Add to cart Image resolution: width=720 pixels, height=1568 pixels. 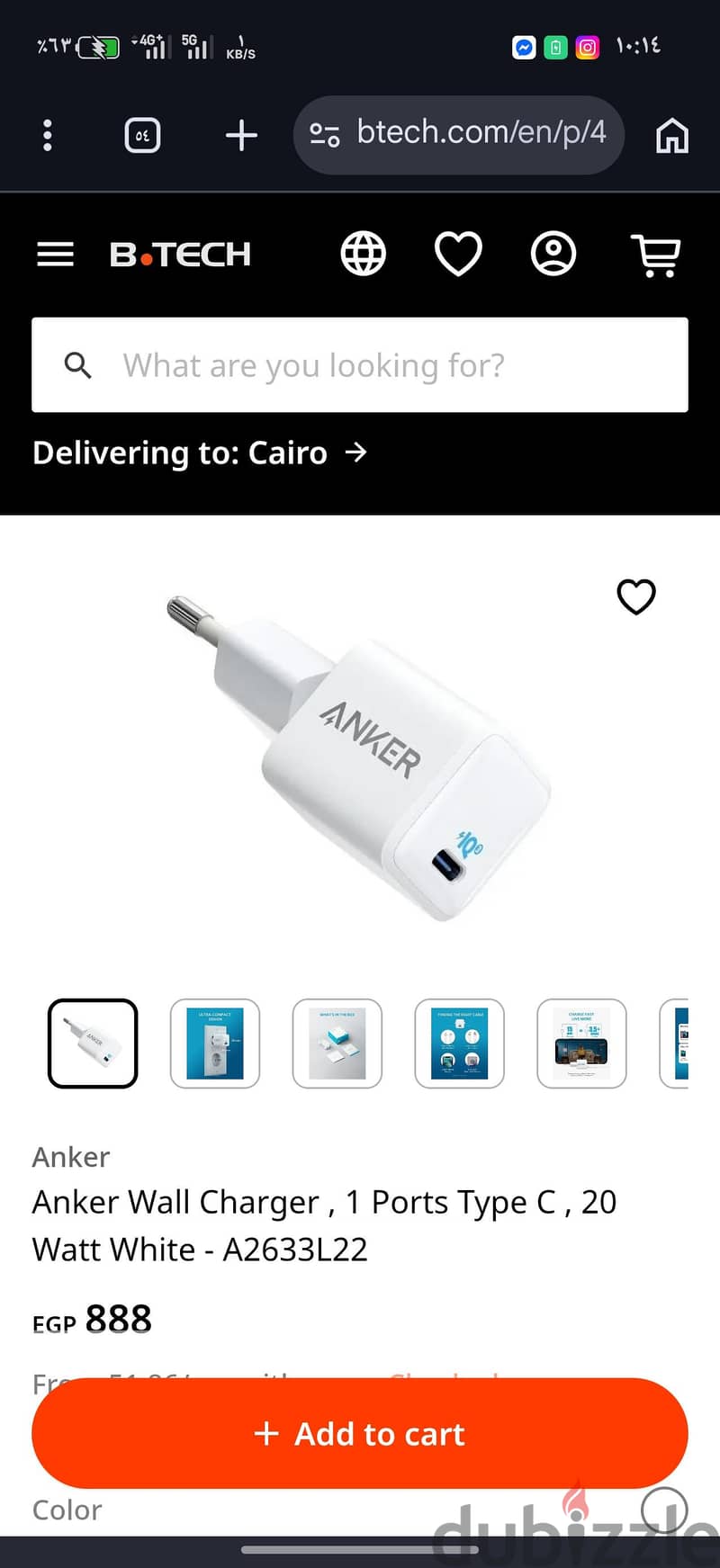coord(360,1433)
